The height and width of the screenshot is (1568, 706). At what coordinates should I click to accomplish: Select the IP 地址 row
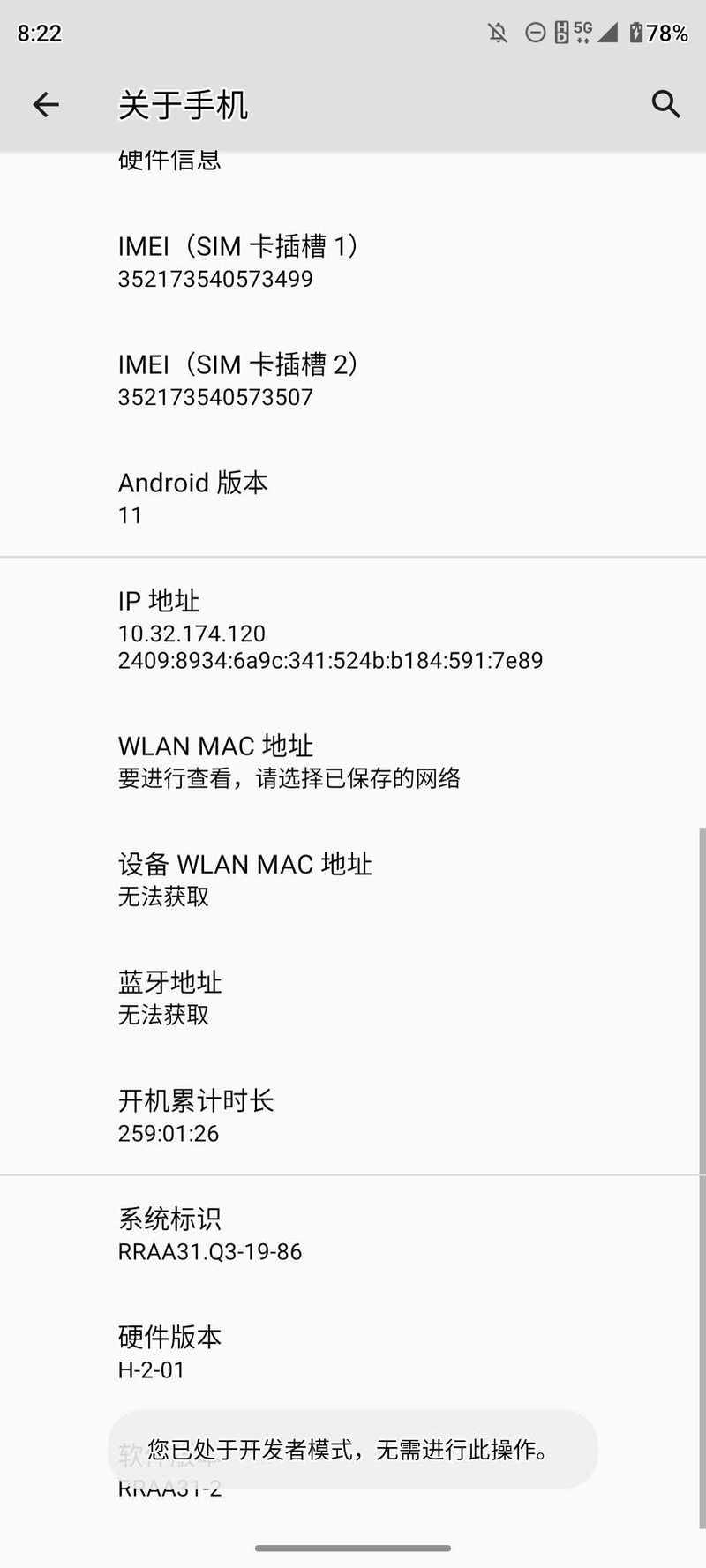point(353,630)
